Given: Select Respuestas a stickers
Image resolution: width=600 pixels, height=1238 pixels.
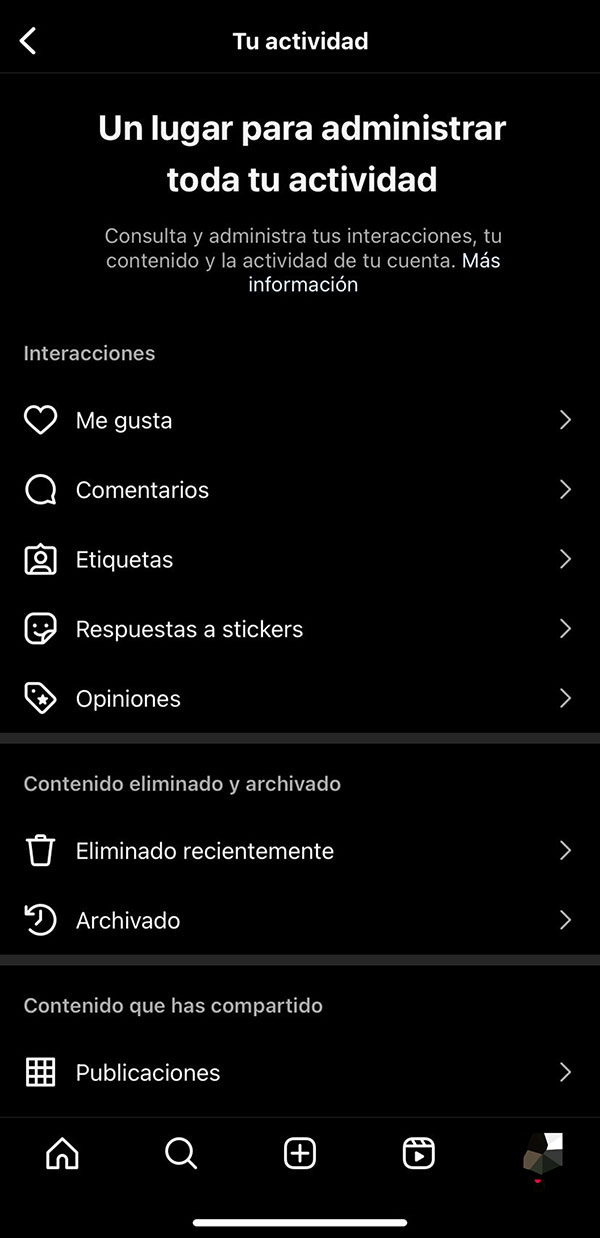Looking at the screenshot, I should click(x=298, y=629).
